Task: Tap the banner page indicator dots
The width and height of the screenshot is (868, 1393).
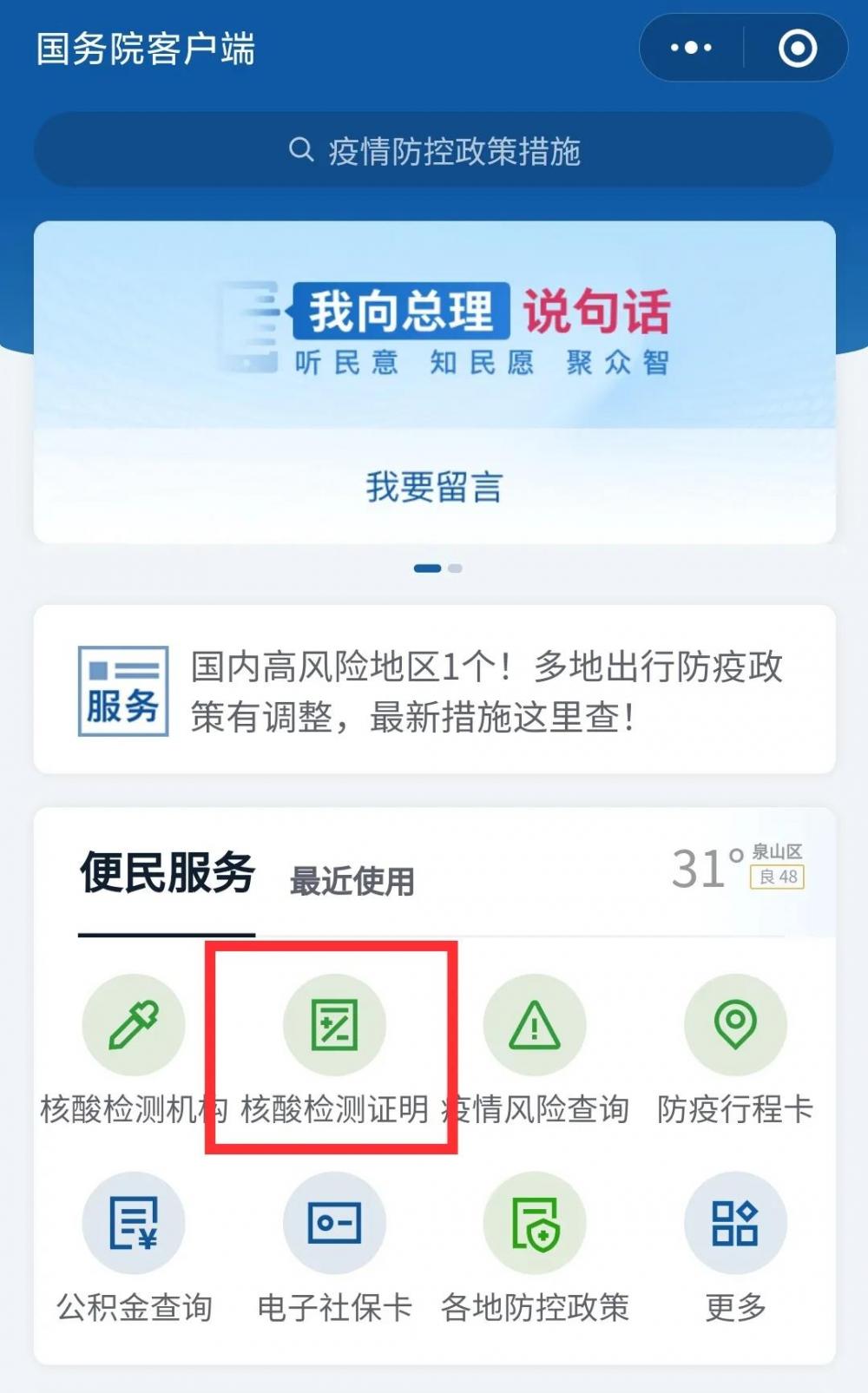Action: [438, 568]
